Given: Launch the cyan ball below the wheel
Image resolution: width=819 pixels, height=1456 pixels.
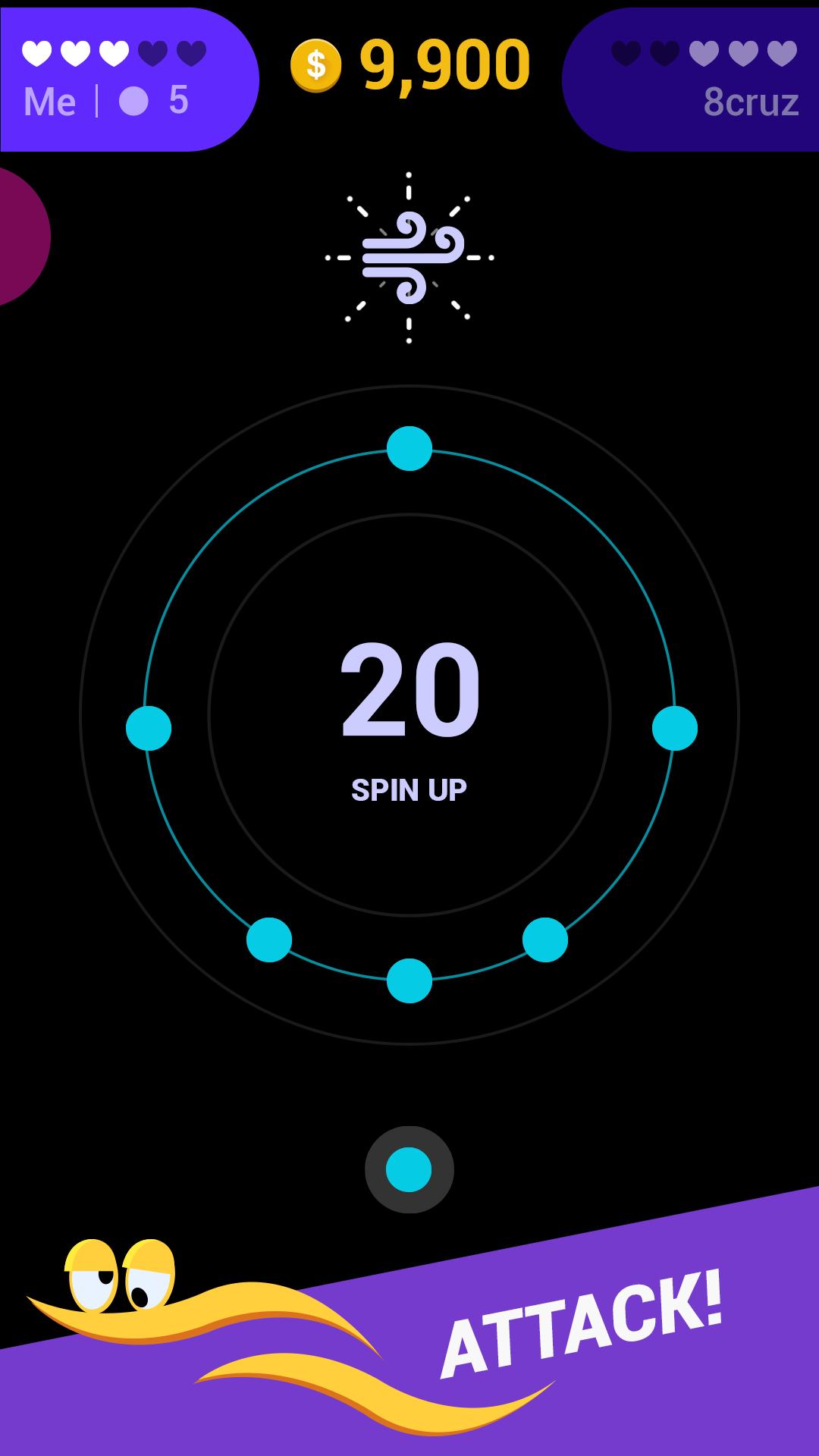Looking at the screenshot, I should 409,1169.
